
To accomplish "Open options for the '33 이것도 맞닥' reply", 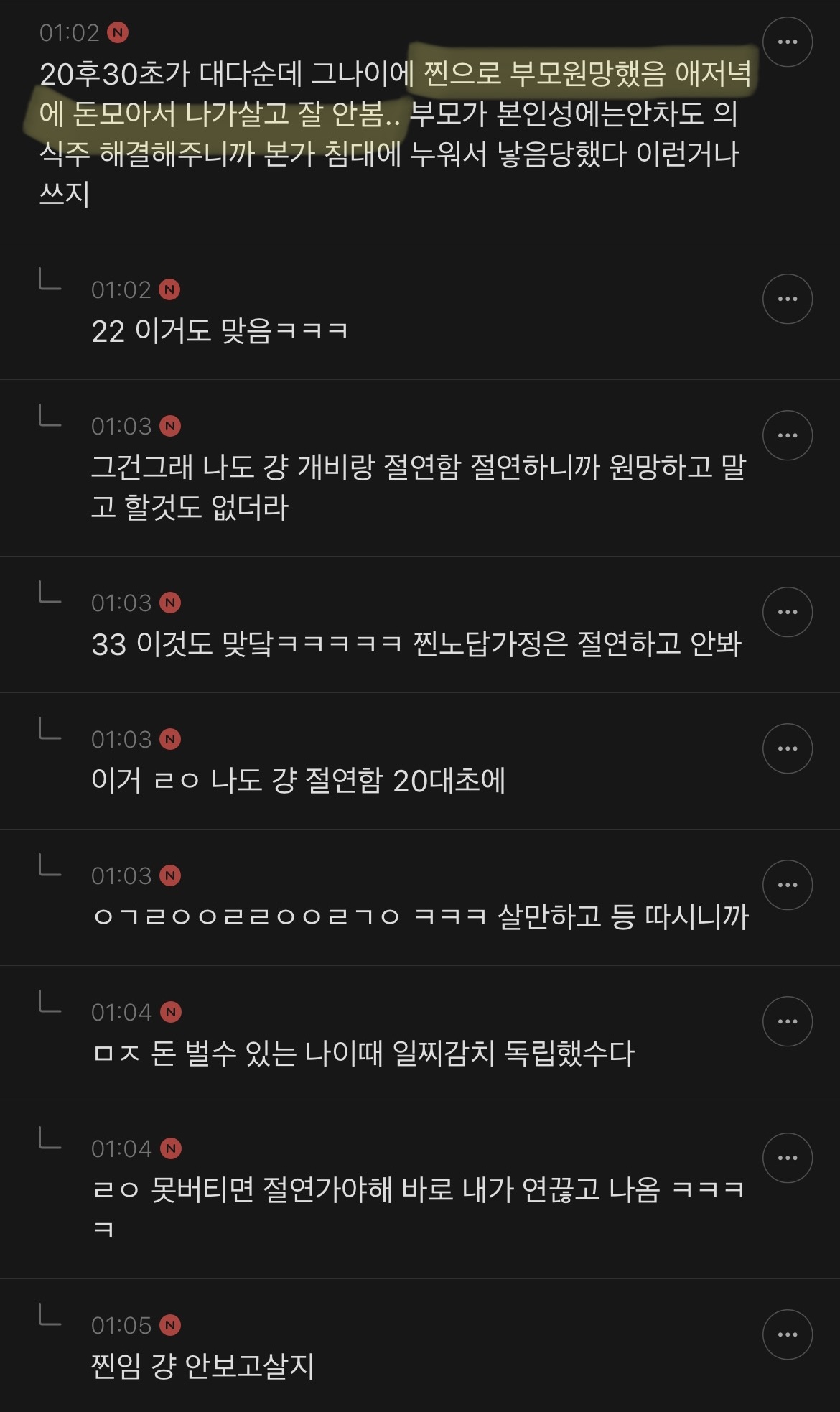I will click(788, 612).
